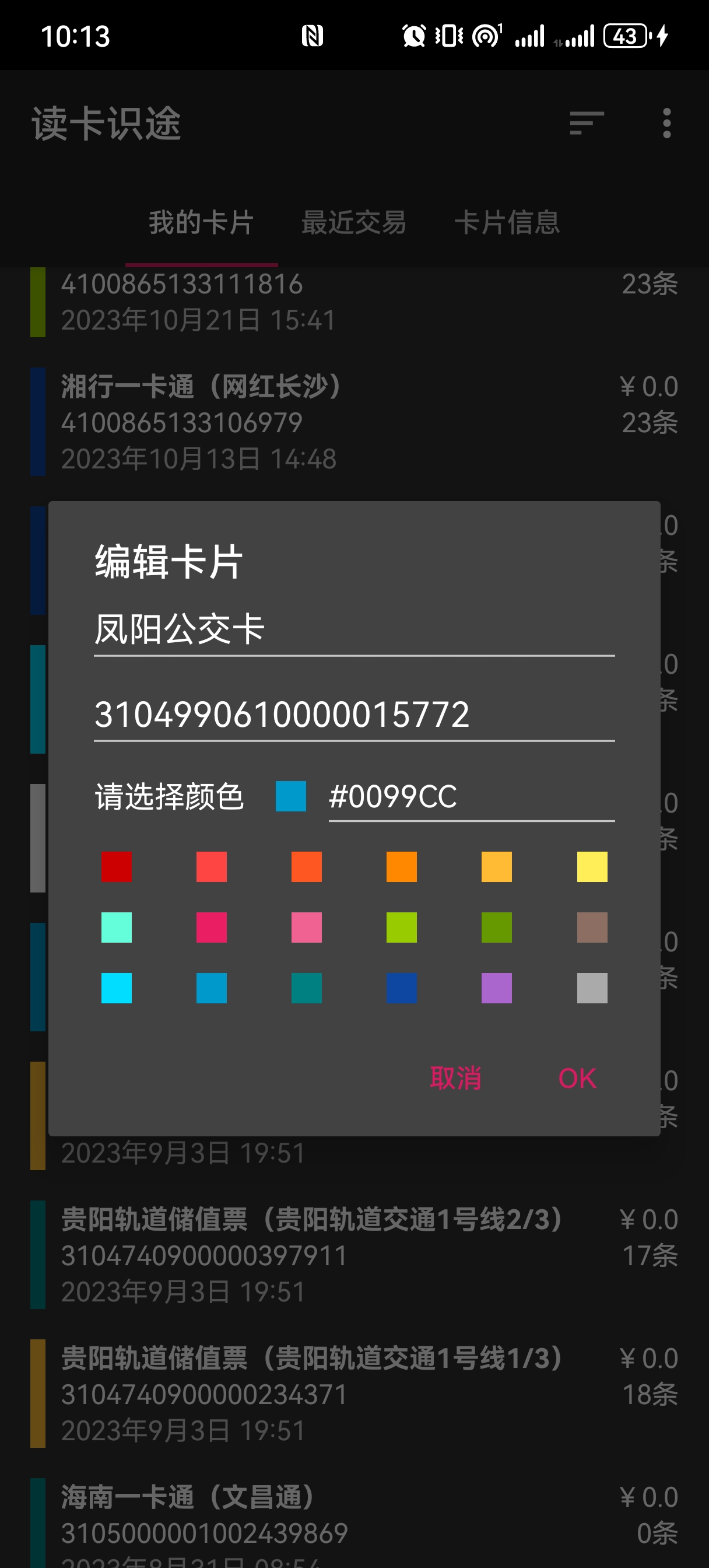Select the purple color swatch
709x1568 pixels.
(x=497, y=988)
